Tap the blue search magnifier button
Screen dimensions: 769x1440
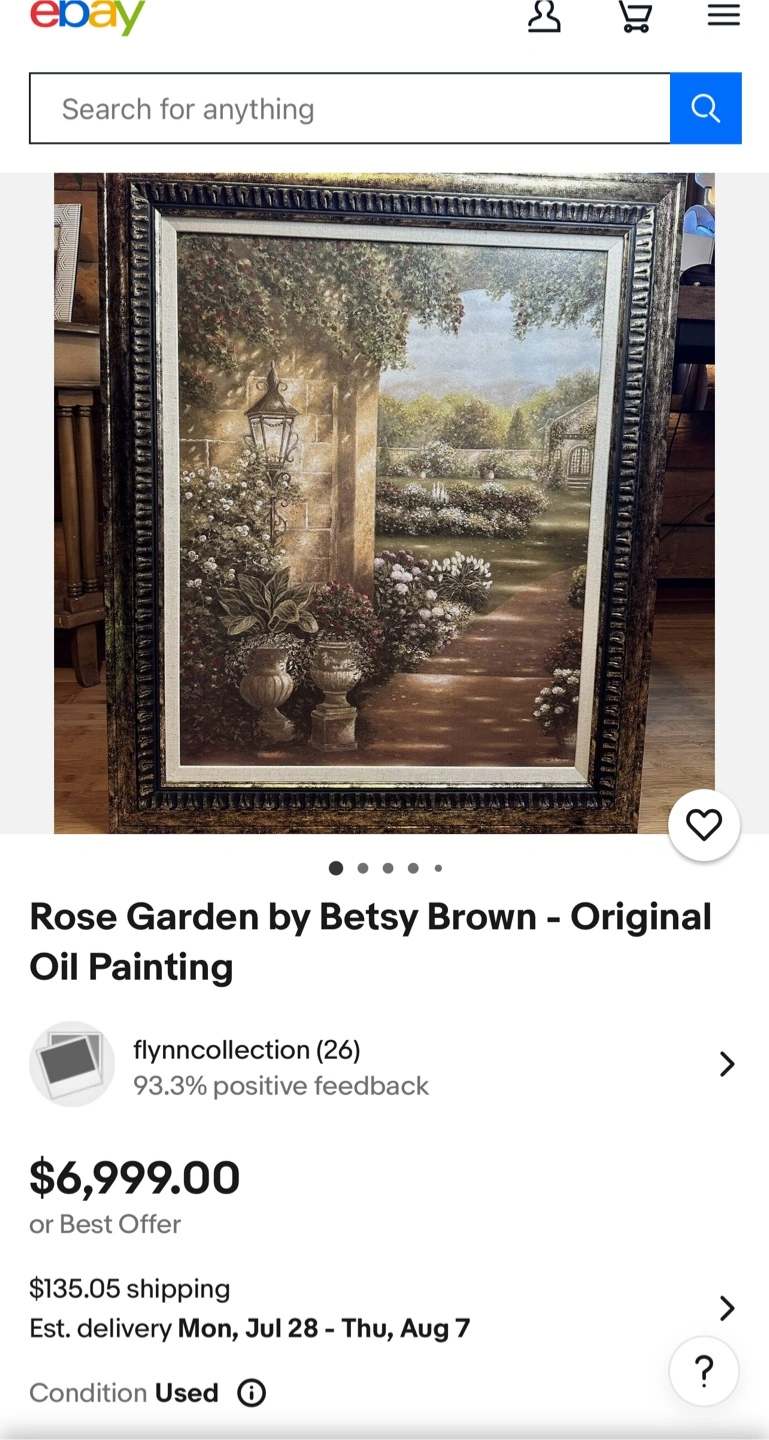click(706, 108)
